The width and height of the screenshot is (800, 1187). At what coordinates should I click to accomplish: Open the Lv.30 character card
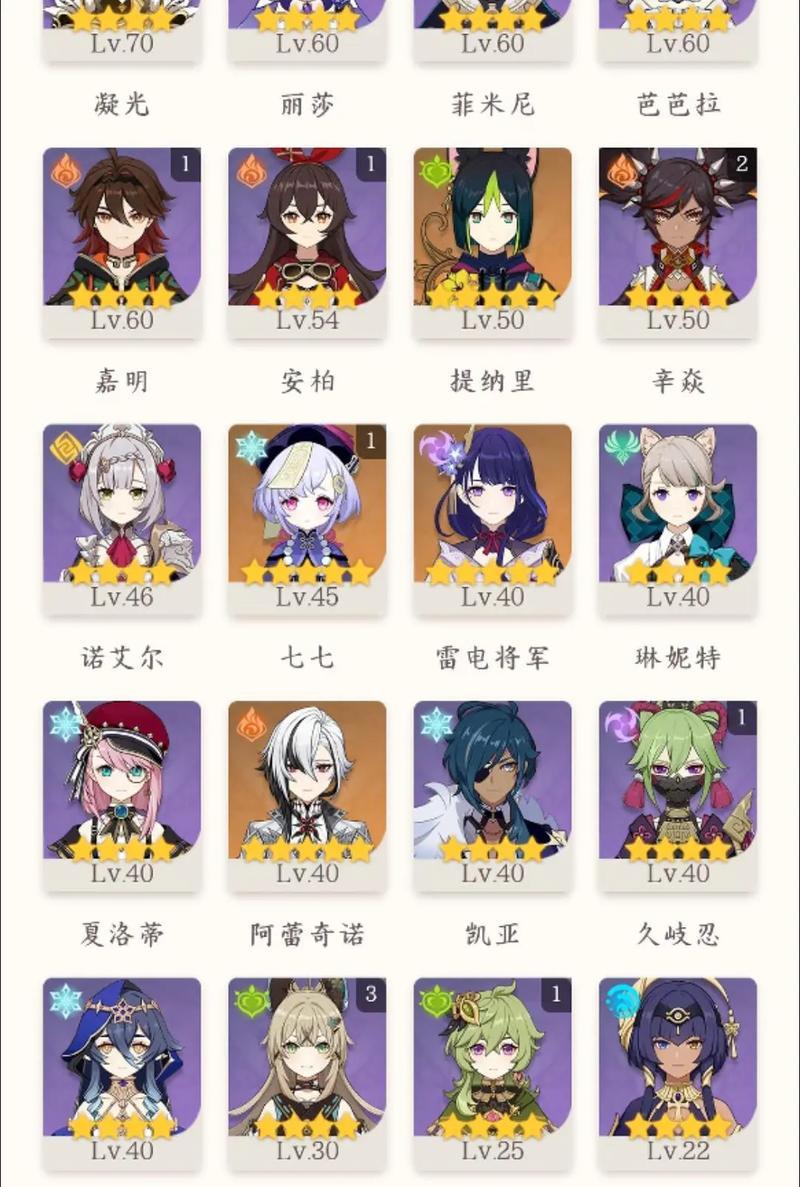coord(307,1070)
